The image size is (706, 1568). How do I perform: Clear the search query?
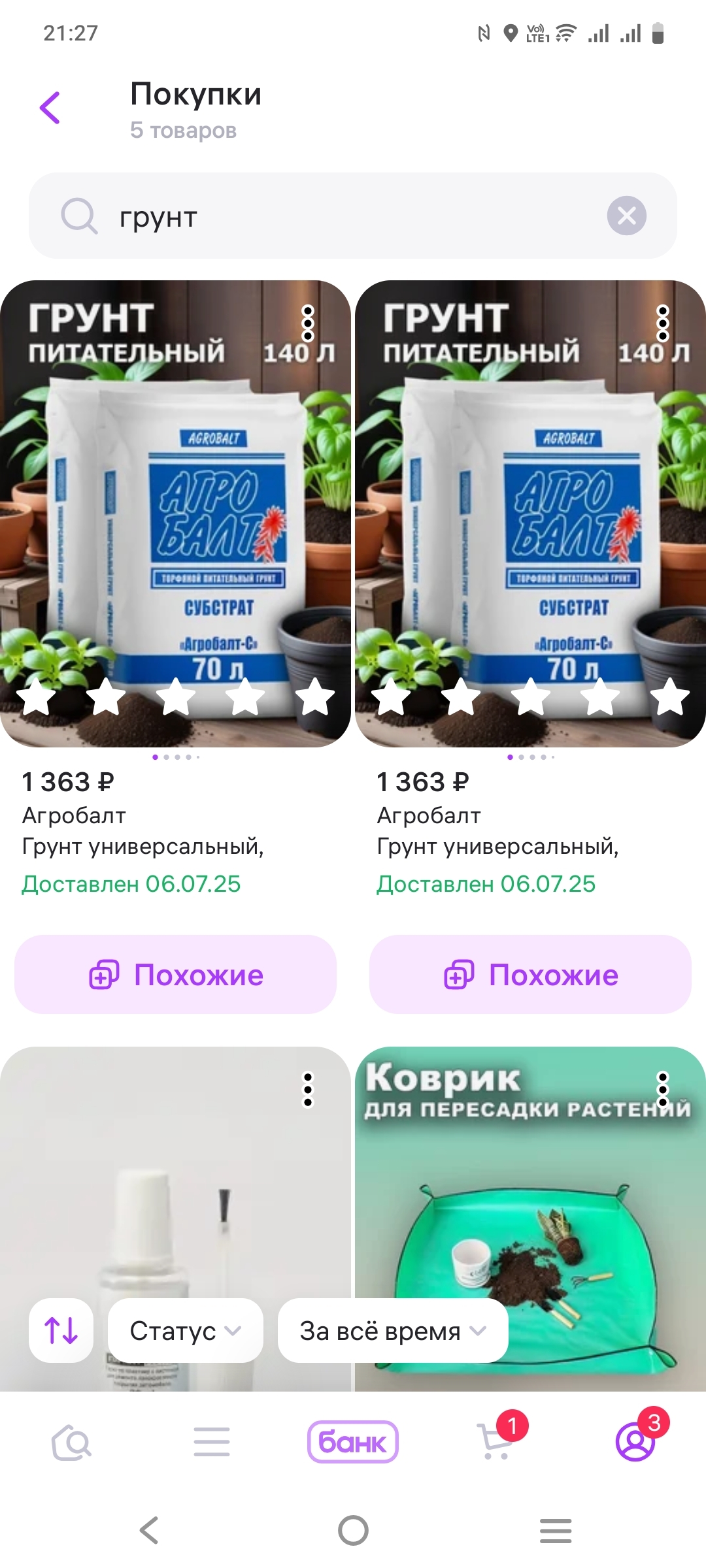tap(626, 216)
